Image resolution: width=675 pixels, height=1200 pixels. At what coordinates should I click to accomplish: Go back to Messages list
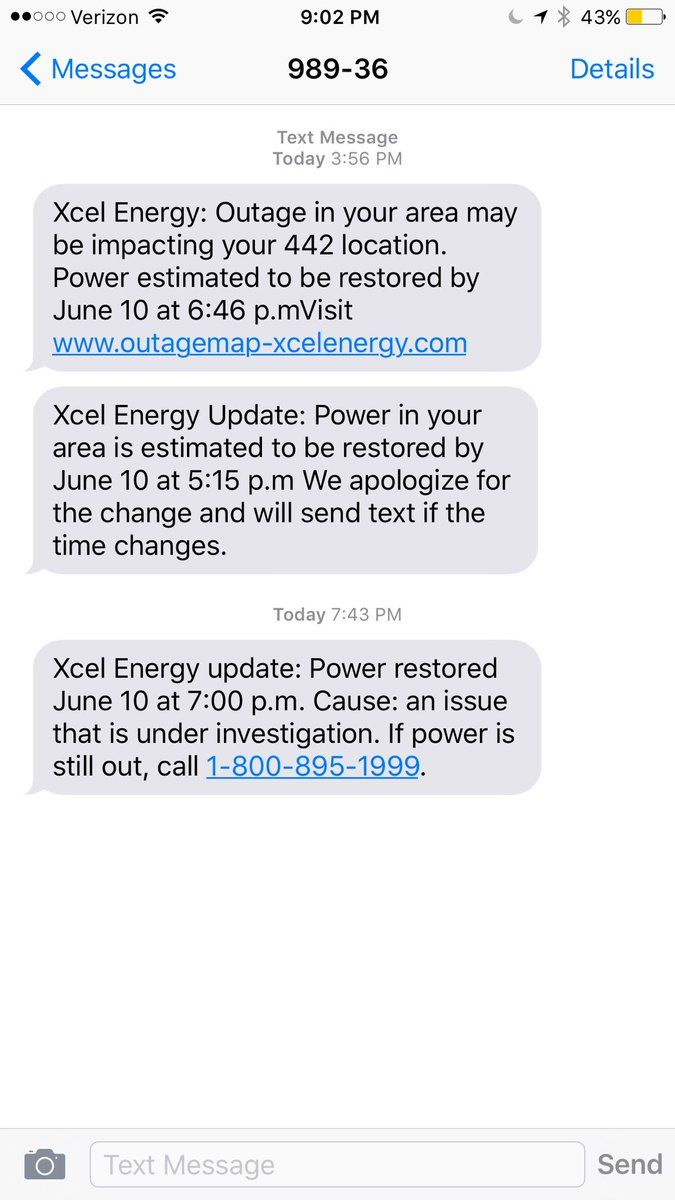click(97, 69)
